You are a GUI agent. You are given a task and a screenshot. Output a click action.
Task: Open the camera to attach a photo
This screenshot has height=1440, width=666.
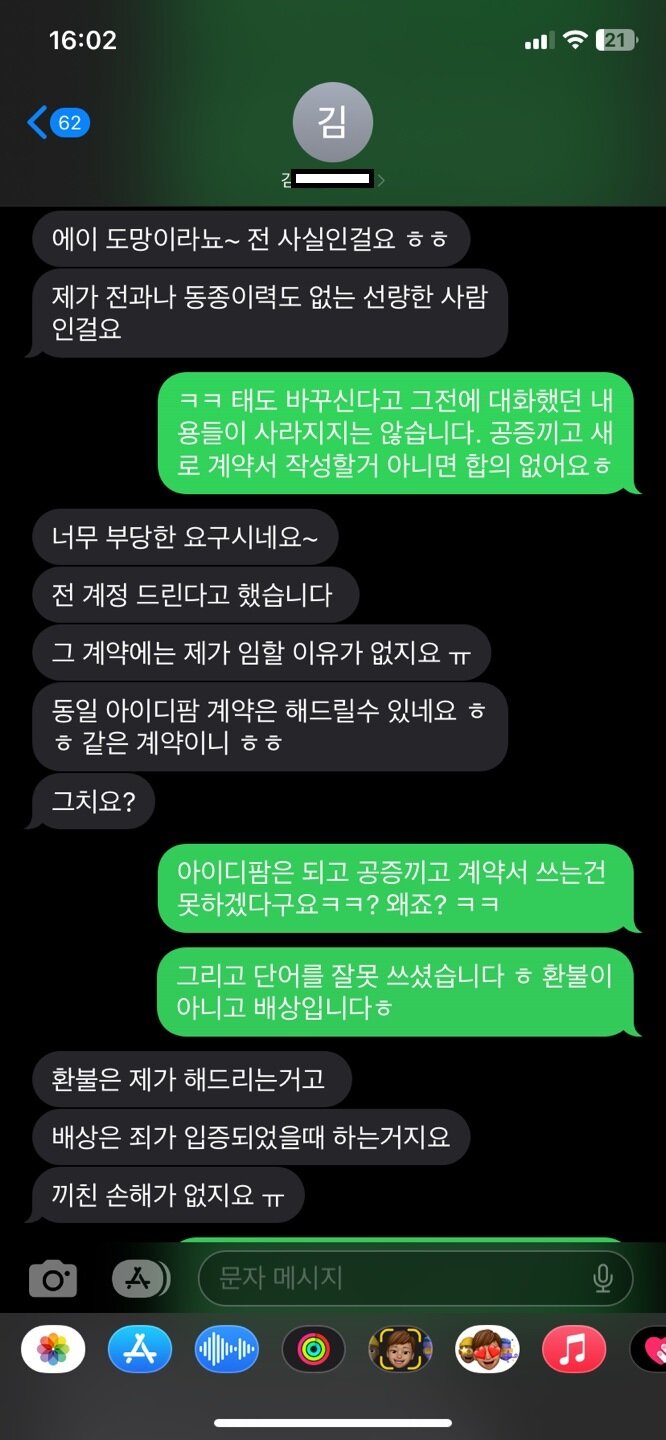pos(52,1278)
